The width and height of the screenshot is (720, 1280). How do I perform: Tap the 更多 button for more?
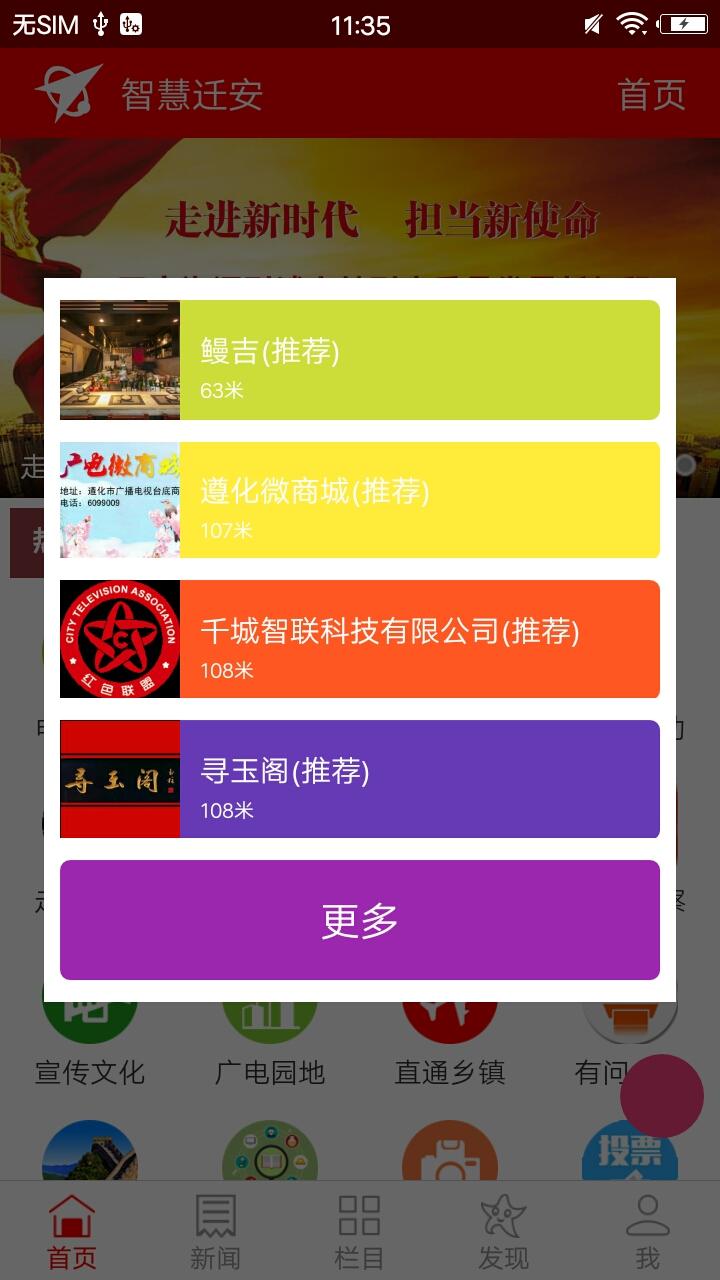(x=360, y=920)
